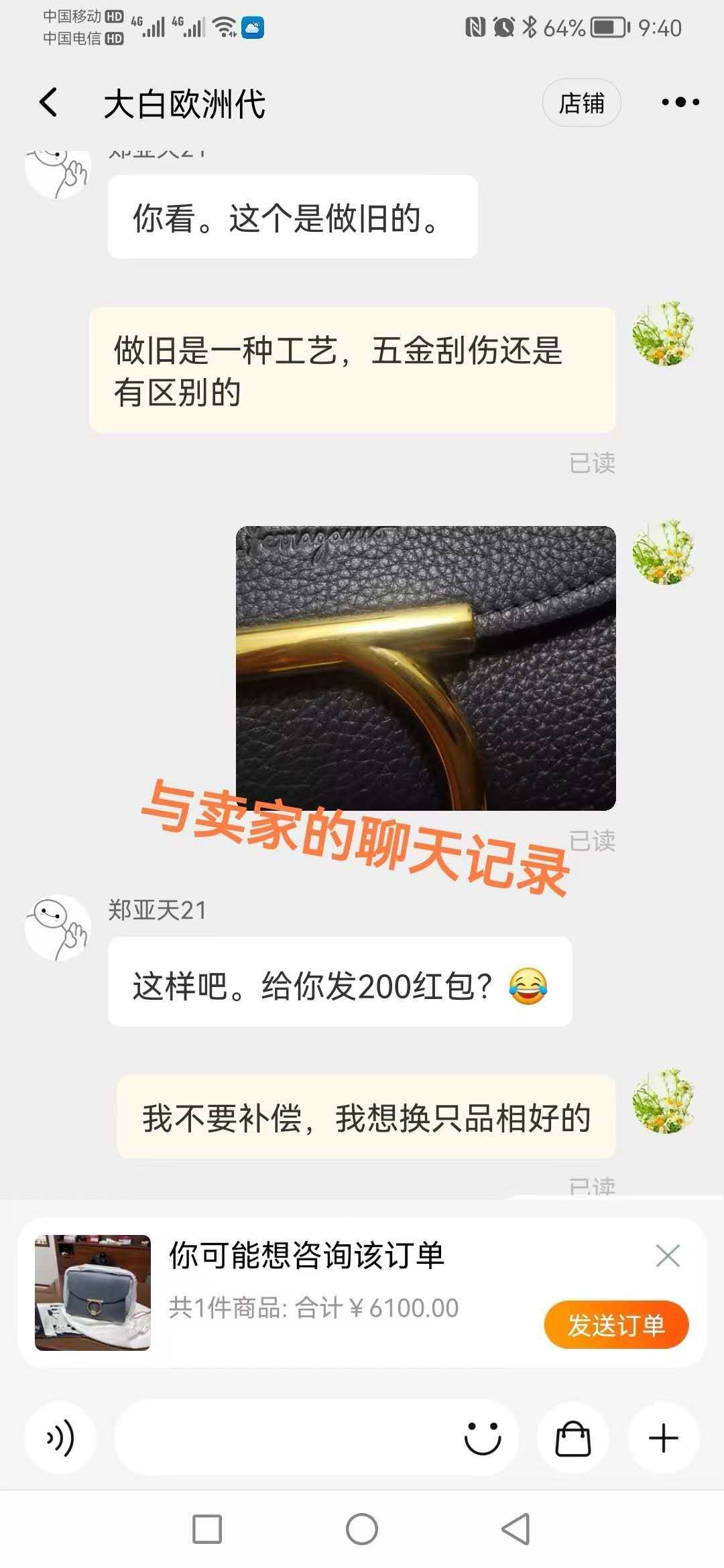Open the emoji picker
Screen dimensions: 724x1568
click(483, 1438)
